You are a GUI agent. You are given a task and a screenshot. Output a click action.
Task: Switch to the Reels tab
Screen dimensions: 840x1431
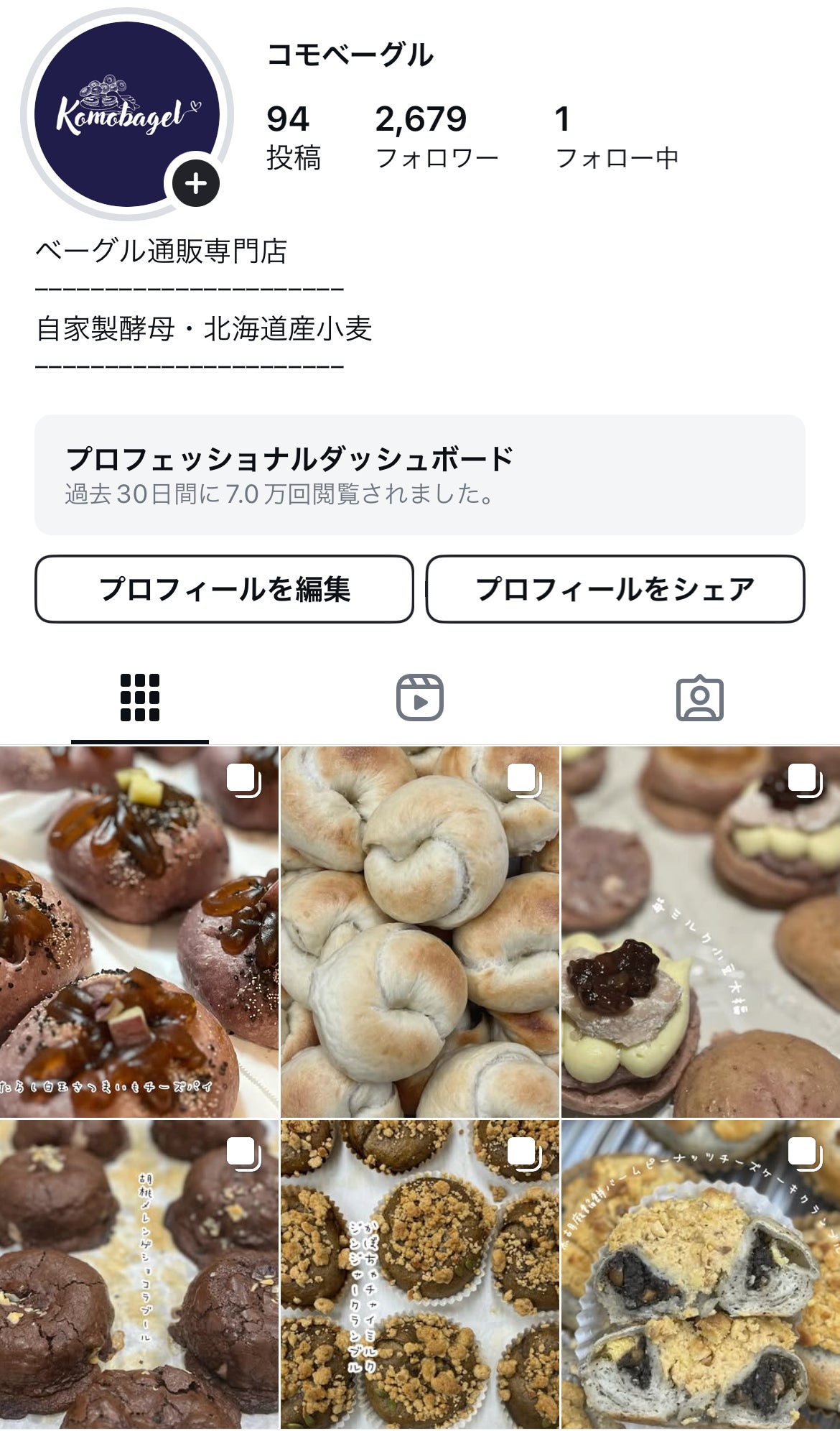(420, 698)
